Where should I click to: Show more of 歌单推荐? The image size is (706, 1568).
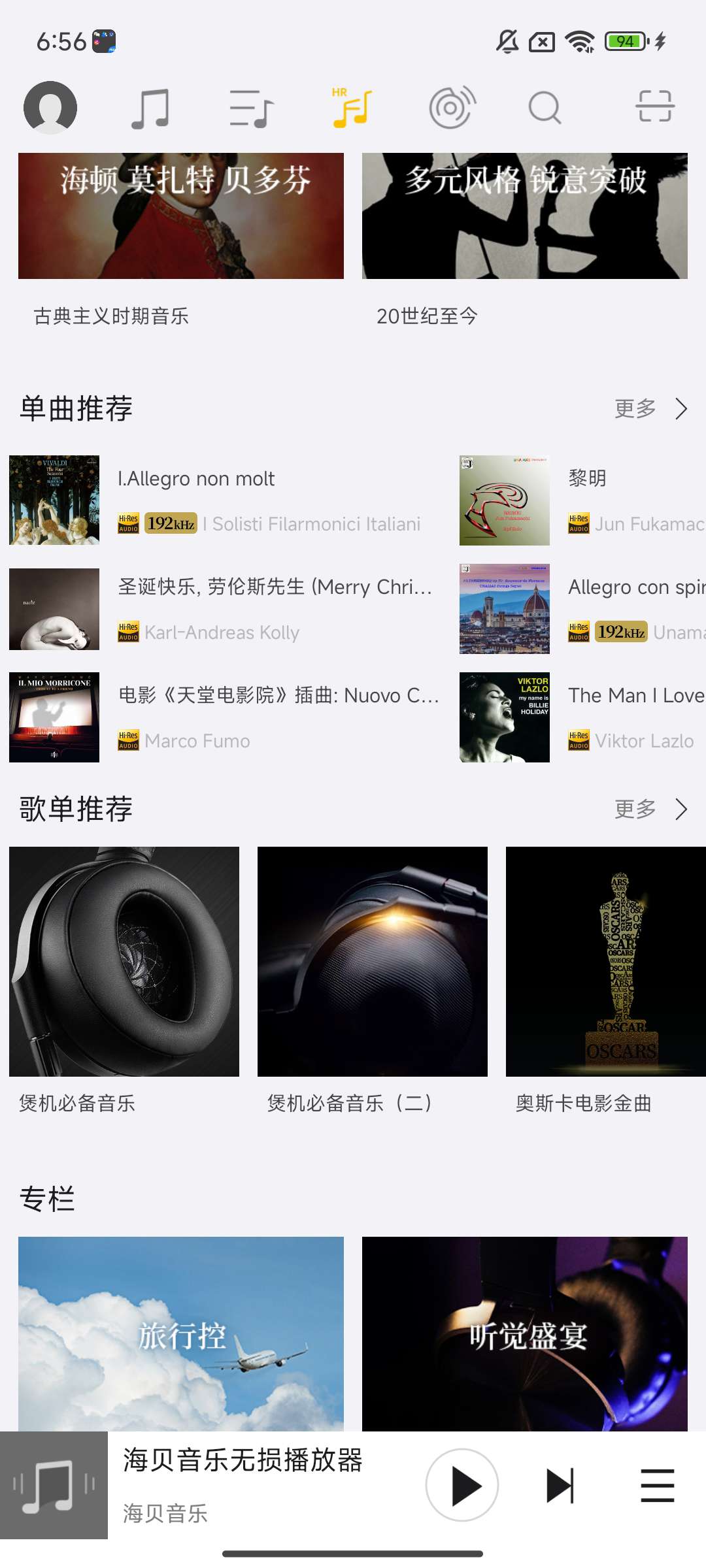coord(651,809)
